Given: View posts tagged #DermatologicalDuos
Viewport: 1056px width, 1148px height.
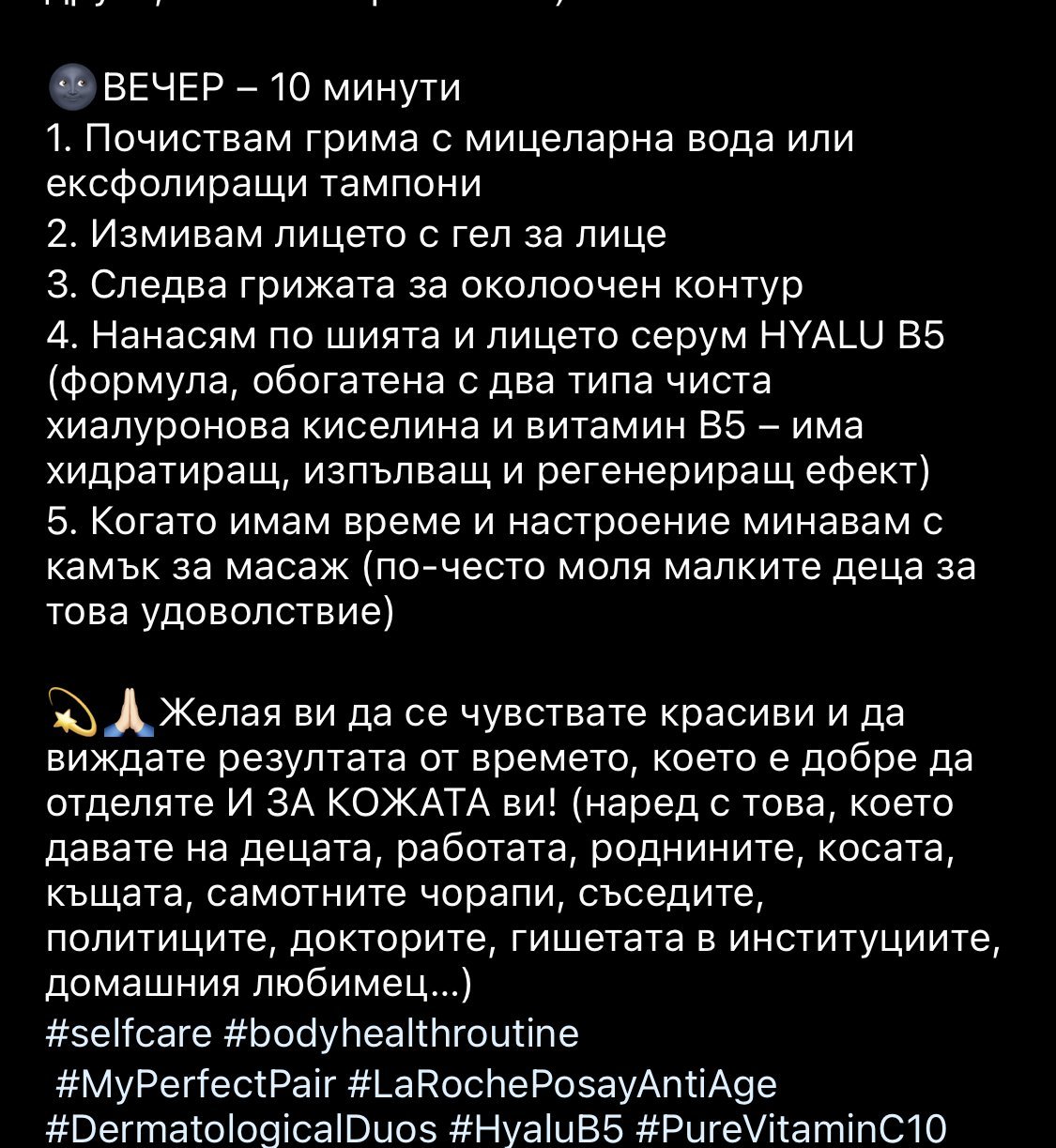Looking at the screenshot, I should click(241, 1127).
